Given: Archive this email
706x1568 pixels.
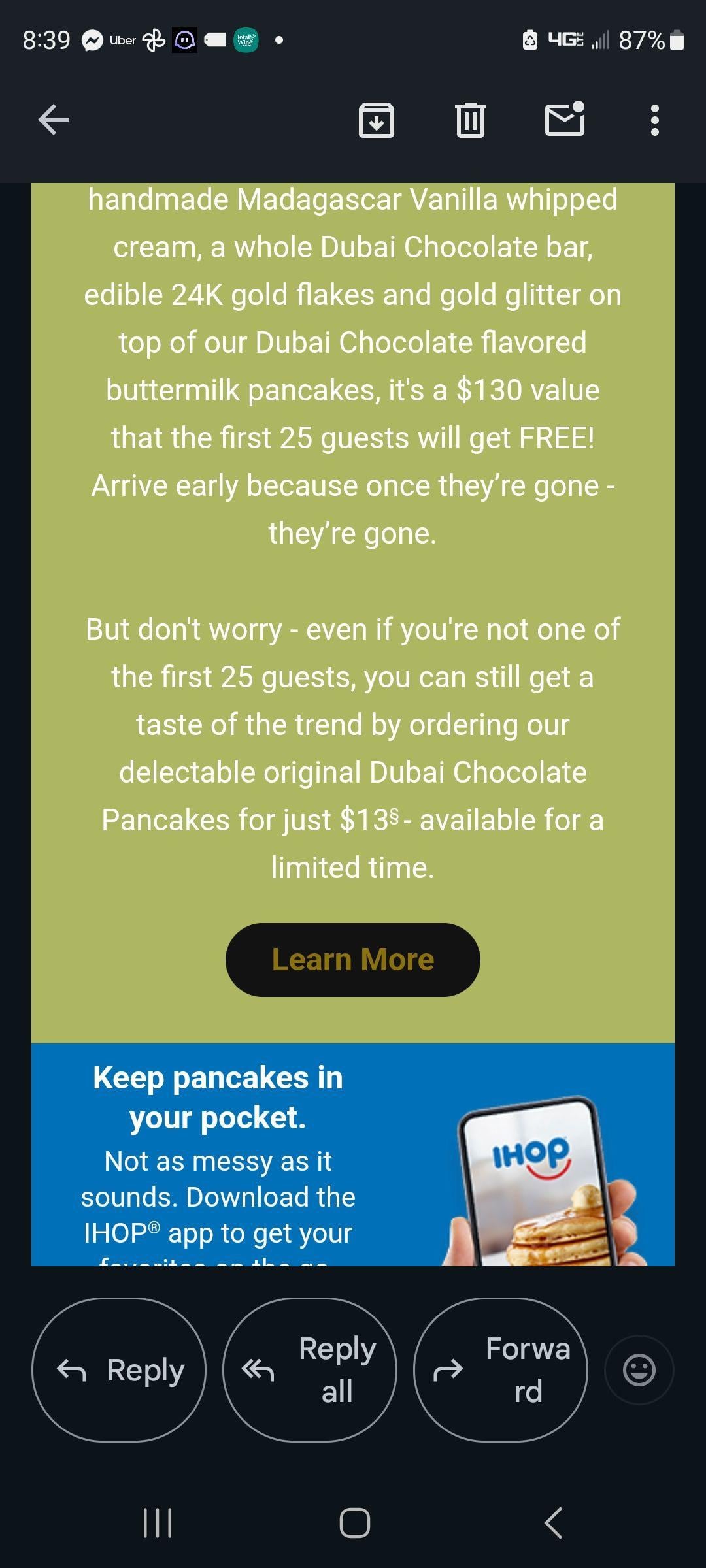Looking at the screenshot, I should [377, 120].
